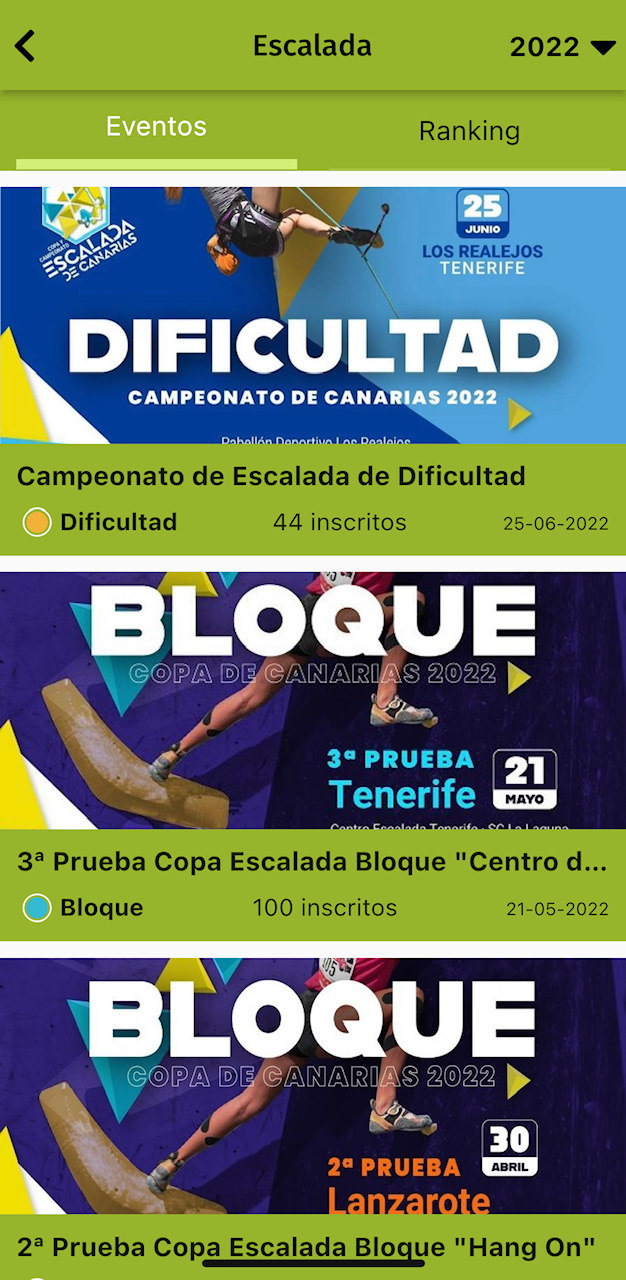Screen dimensions: 626x1280
Task: Open 3ª Prueba Copa Escalada Bloque event
Action: (x=312, y=752)
